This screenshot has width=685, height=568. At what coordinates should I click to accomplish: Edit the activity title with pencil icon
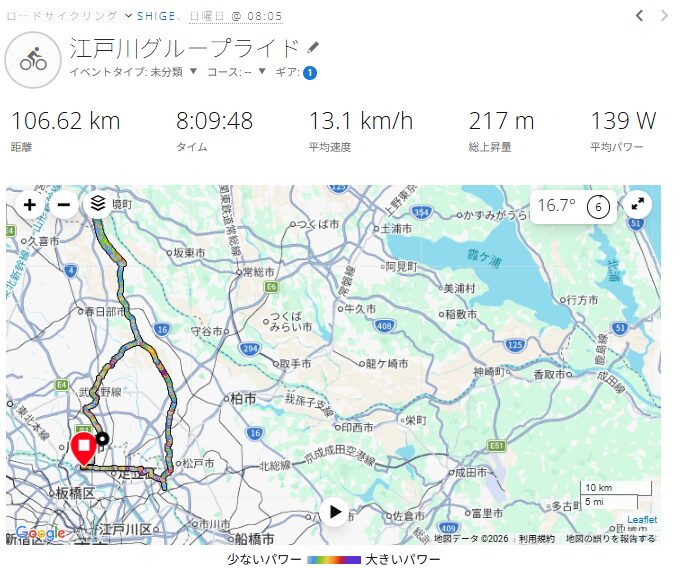(x=313, y=48)
